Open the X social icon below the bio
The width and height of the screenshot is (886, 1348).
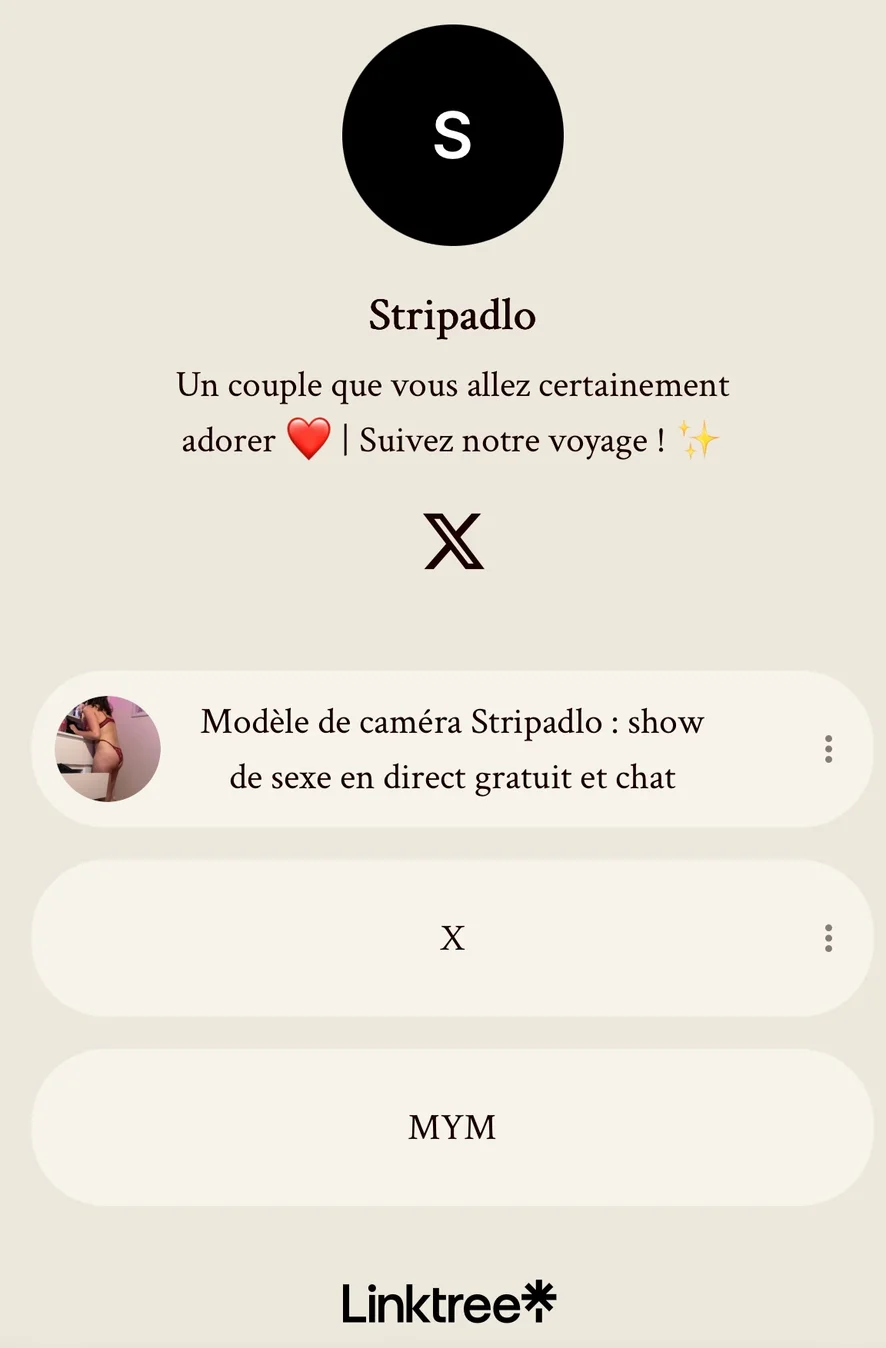453,541
